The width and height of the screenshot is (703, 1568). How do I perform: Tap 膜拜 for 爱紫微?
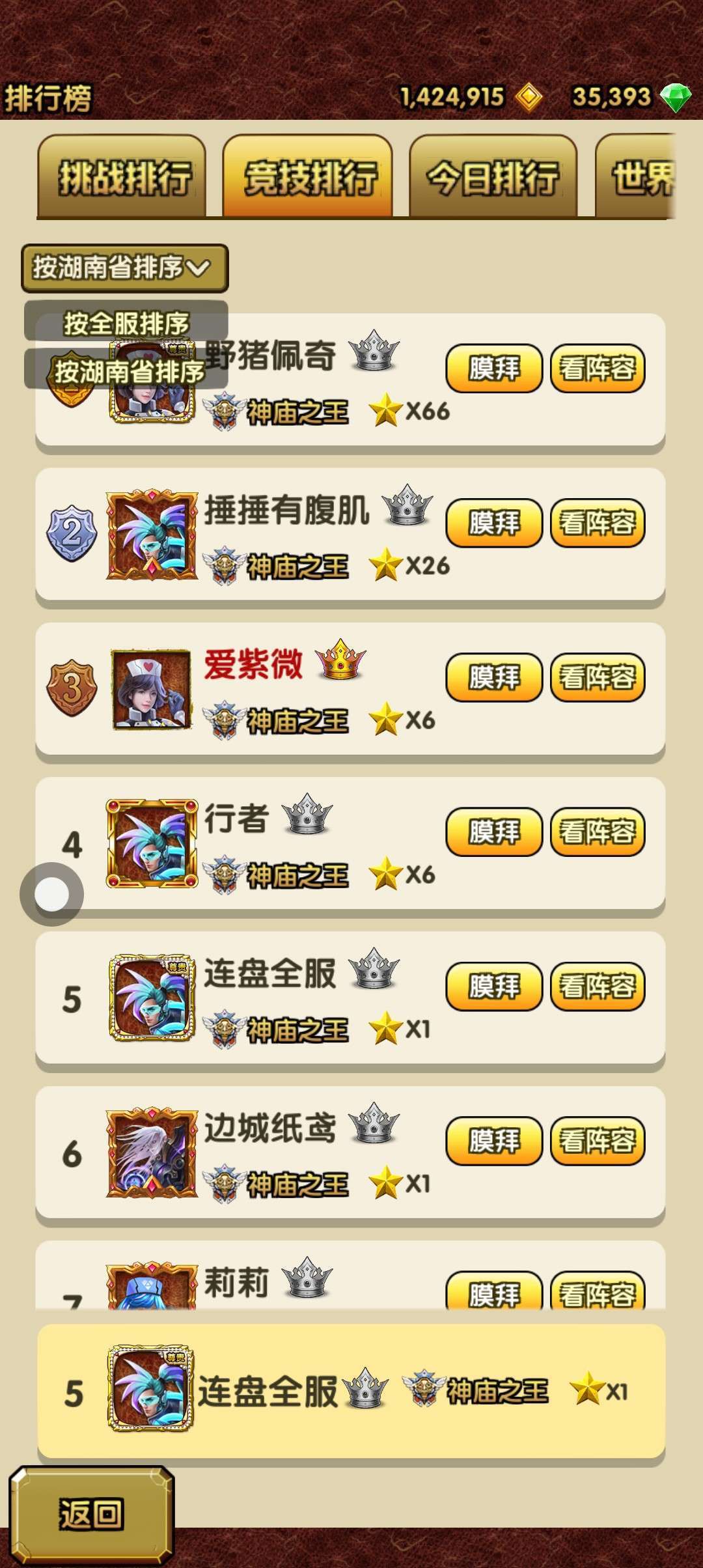[493, 677]
